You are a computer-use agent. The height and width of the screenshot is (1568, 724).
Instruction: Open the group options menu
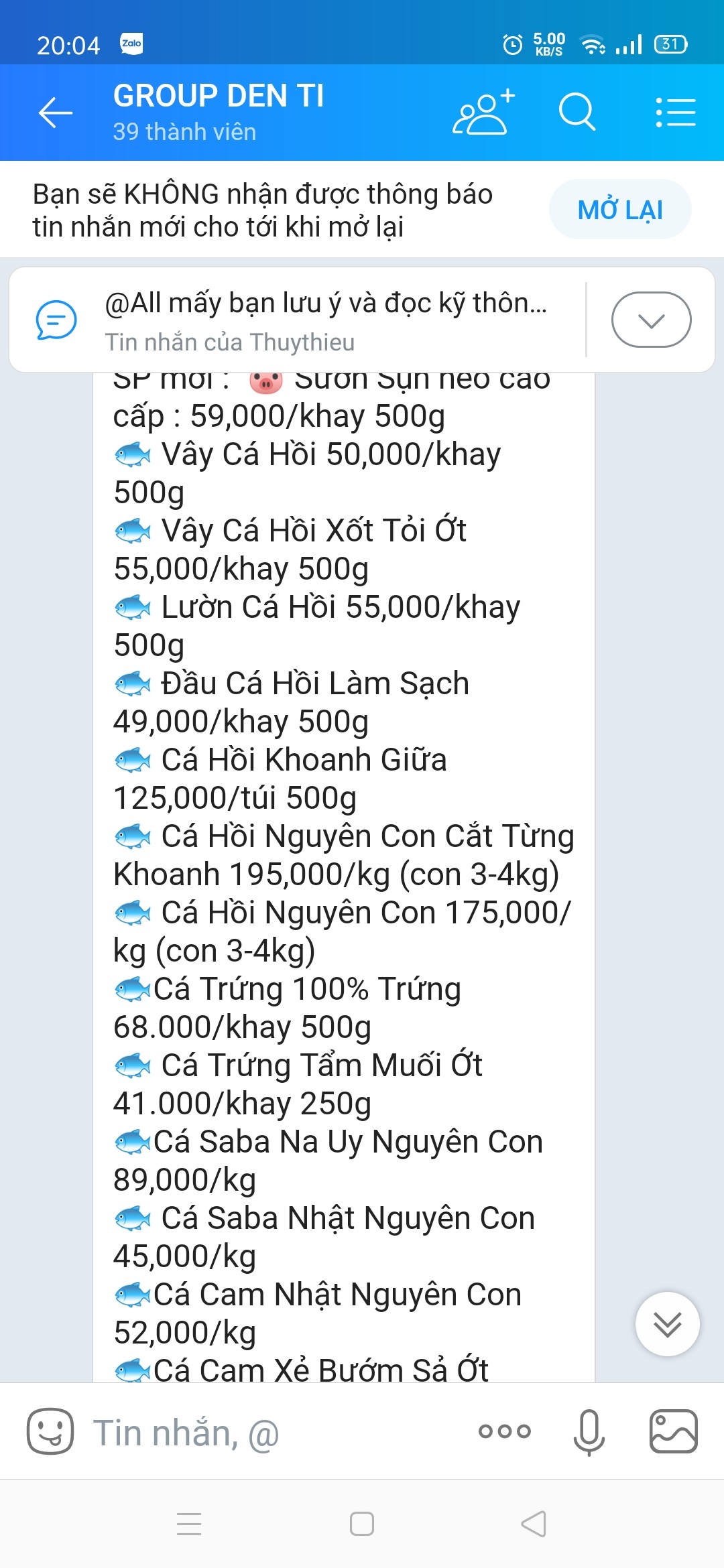click(675, 112)
